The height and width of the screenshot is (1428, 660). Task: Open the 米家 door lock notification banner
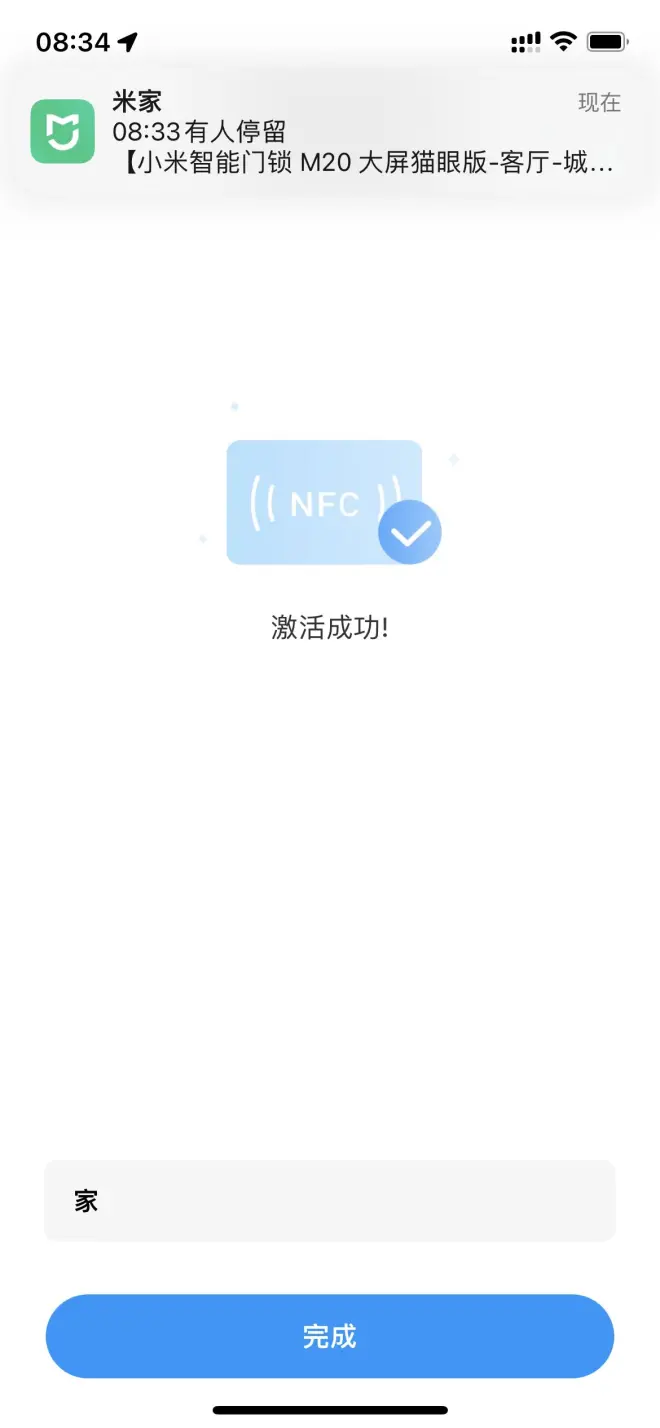pos(329,131)
